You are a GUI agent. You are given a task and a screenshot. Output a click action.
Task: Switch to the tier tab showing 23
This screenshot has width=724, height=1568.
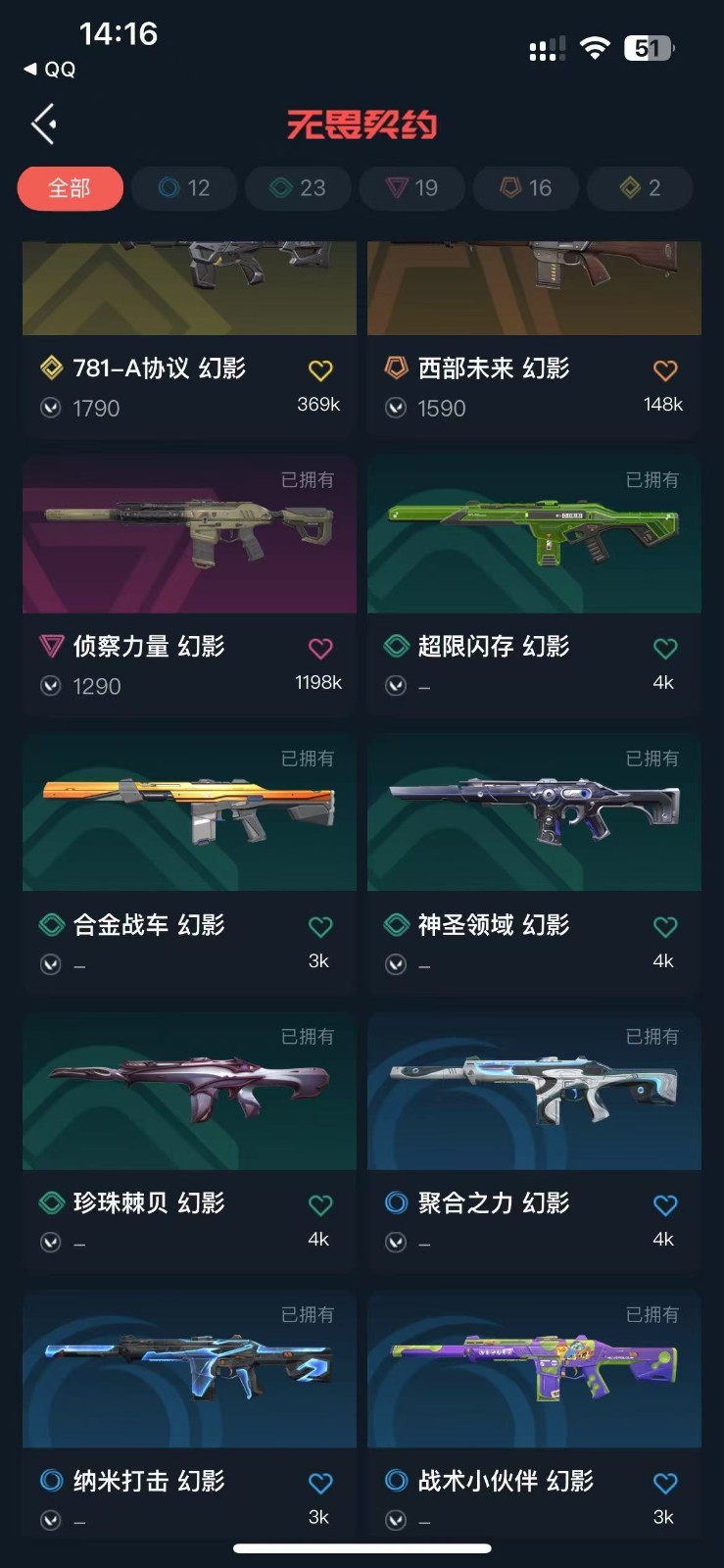[x=298, y=188]
